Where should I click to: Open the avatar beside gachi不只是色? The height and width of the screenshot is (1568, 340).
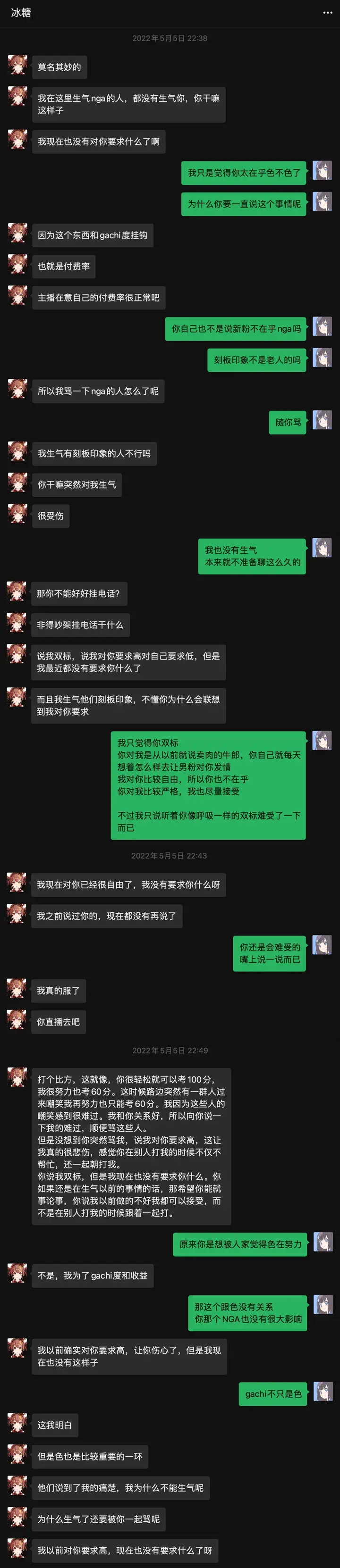tap(323, 1392)
